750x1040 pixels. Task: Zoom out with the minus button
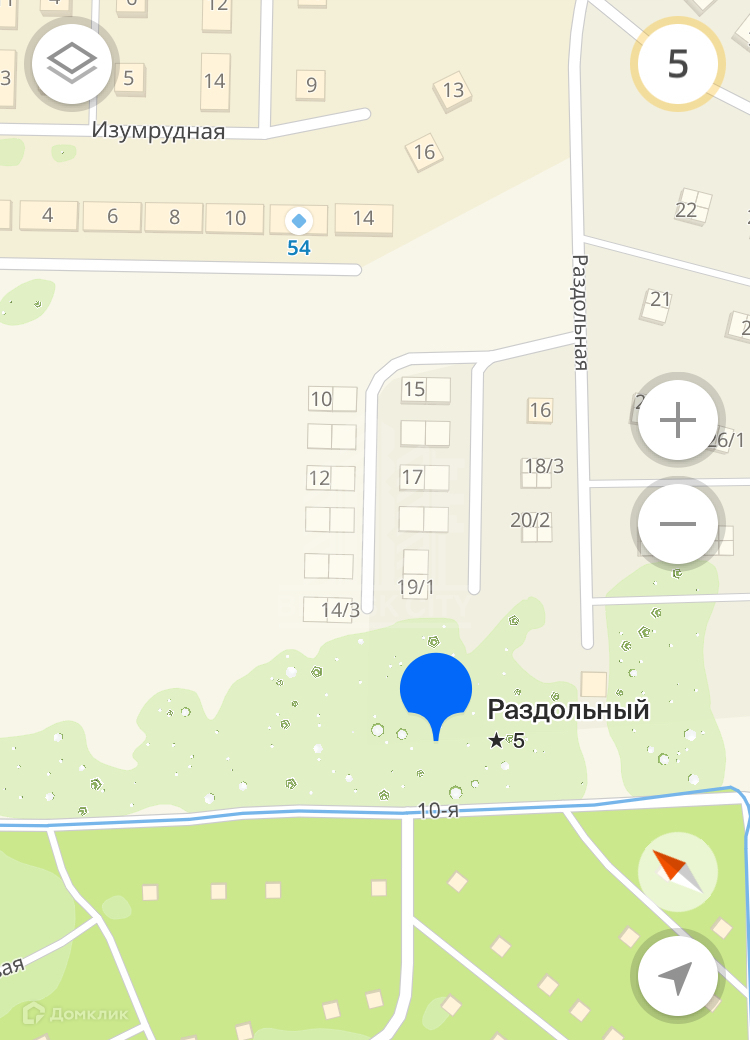coord(677,523)
